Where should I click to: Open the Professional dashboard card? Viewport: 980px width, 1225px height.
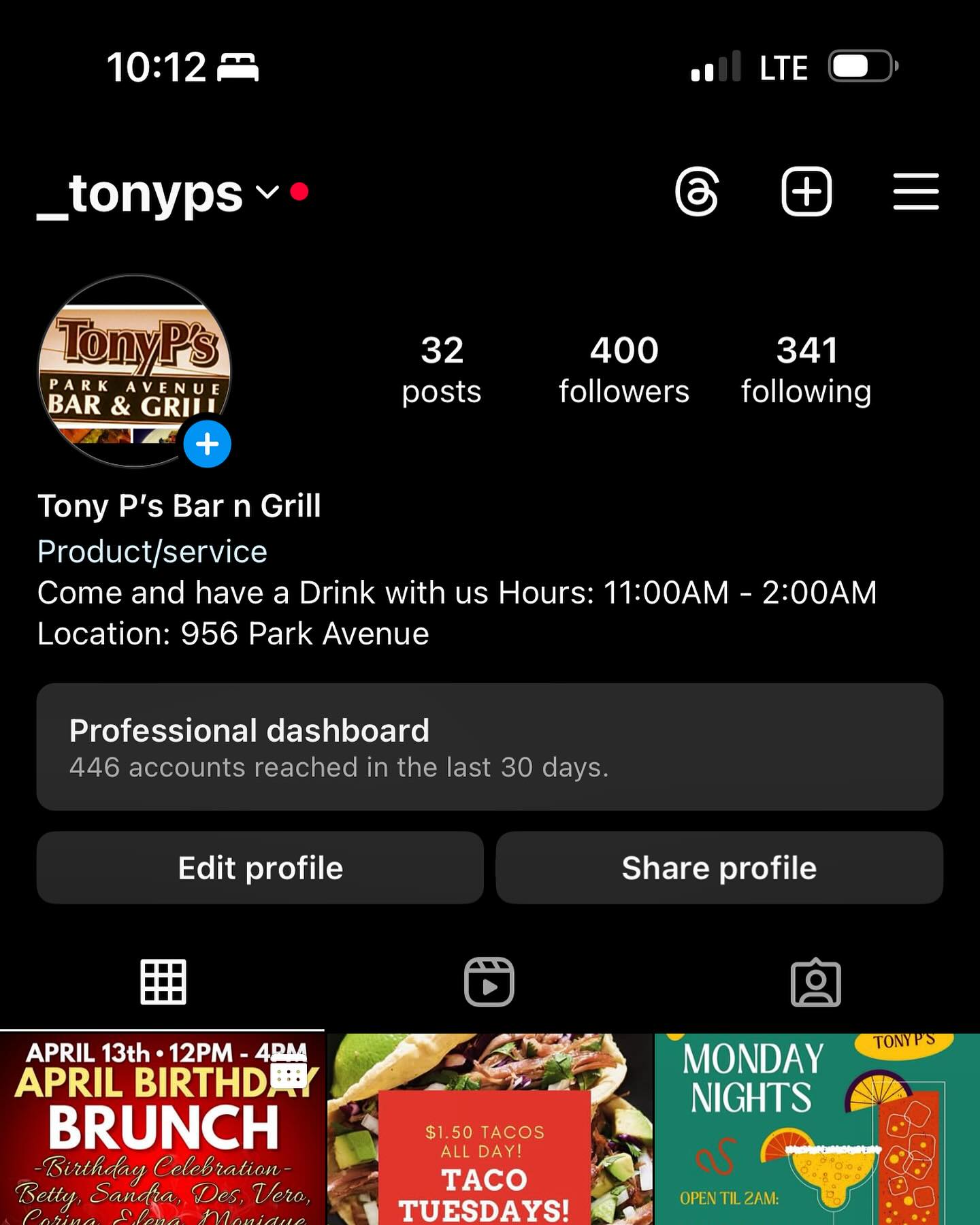pyautogui.click(x=489, y=747)
